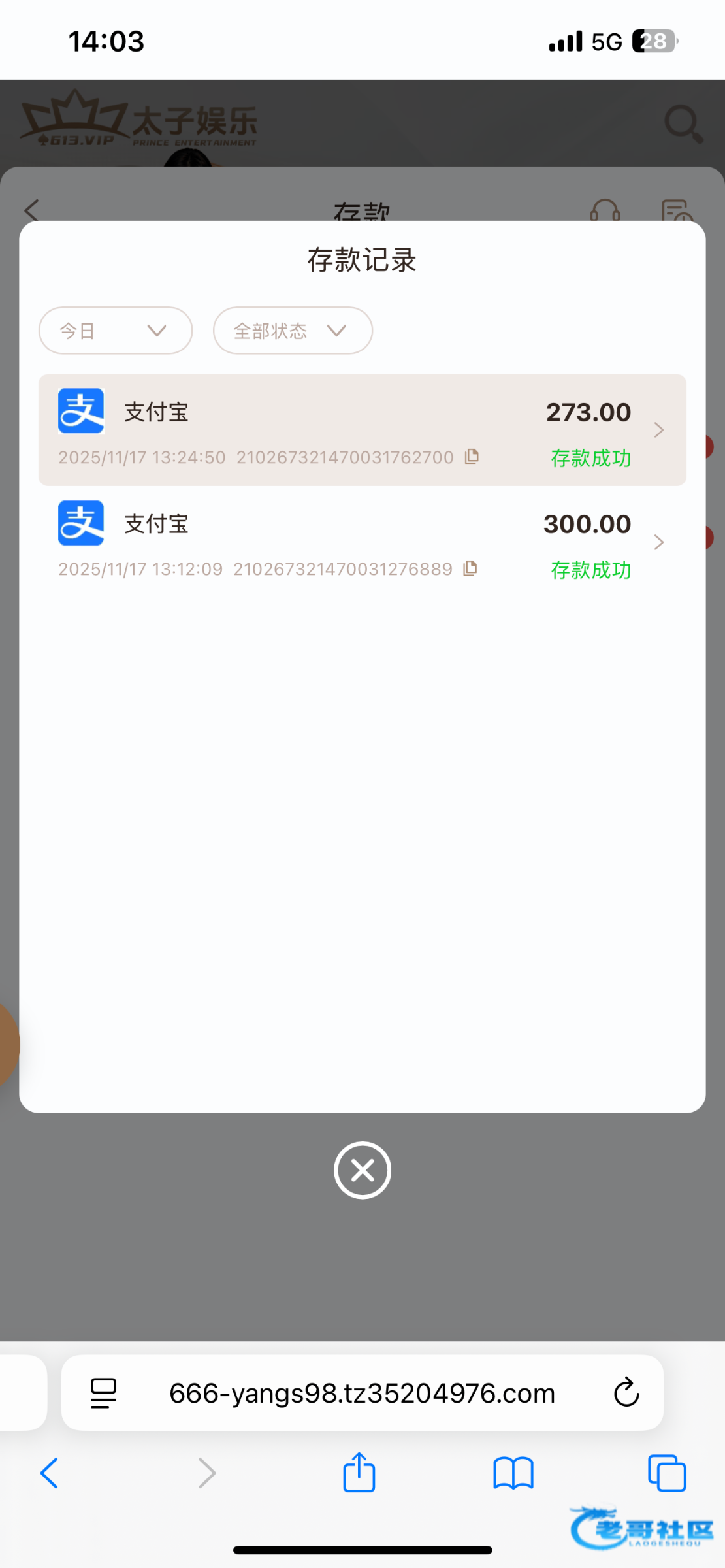This screenshot has width=725, height=1568.
Task: Go back in Safari
Action: [50, 1473]
